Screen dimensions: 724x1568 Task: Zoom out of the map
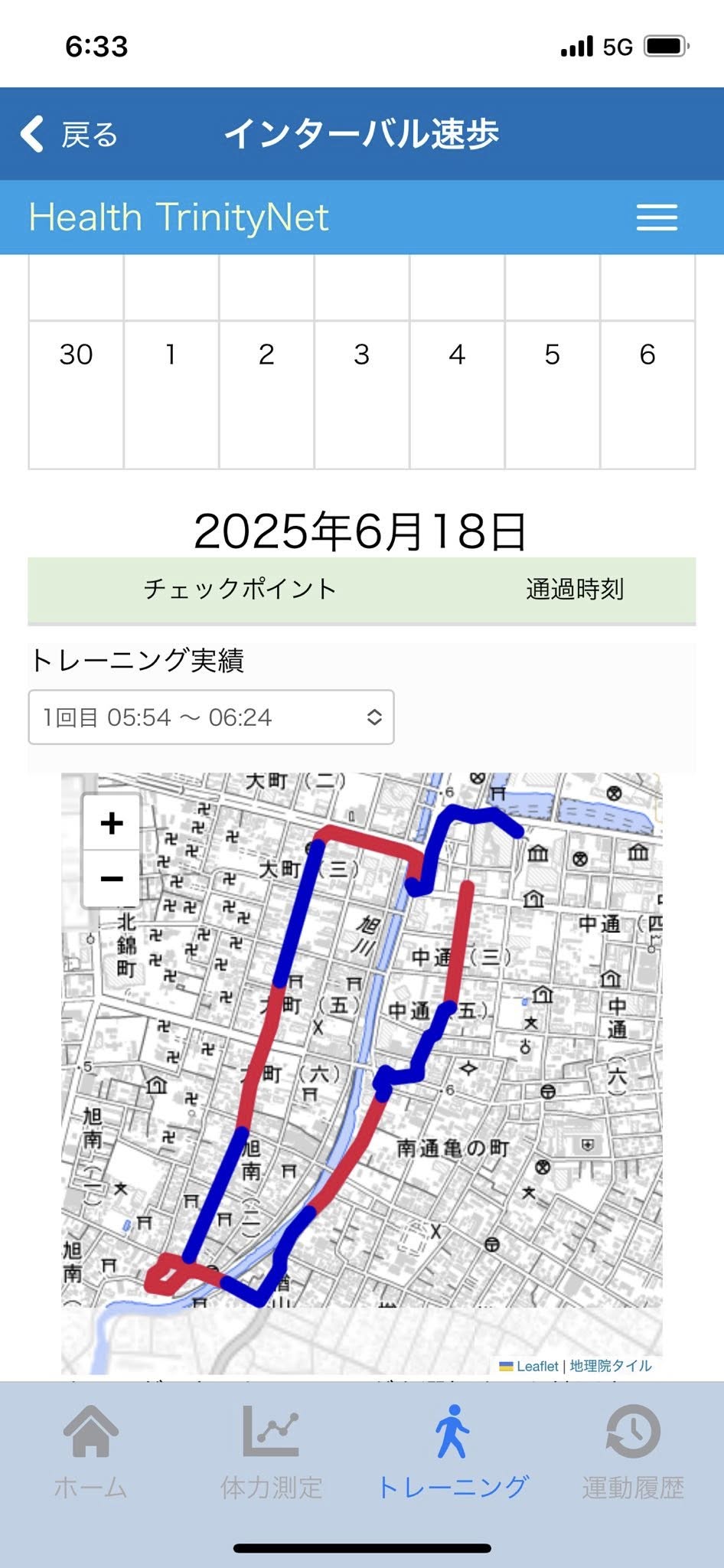[x=112, y=878]
